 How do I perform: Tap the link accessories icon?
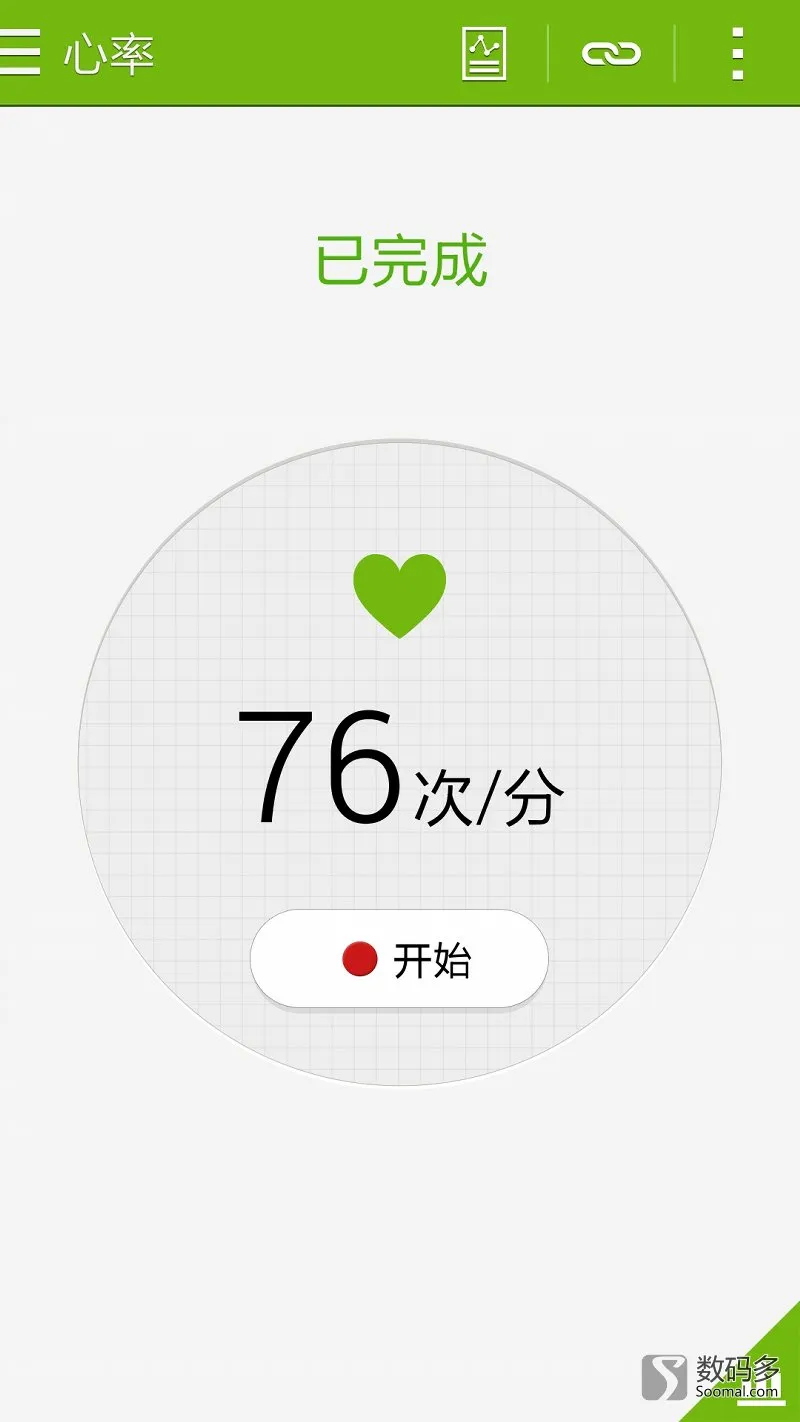(x=611, y=53)
